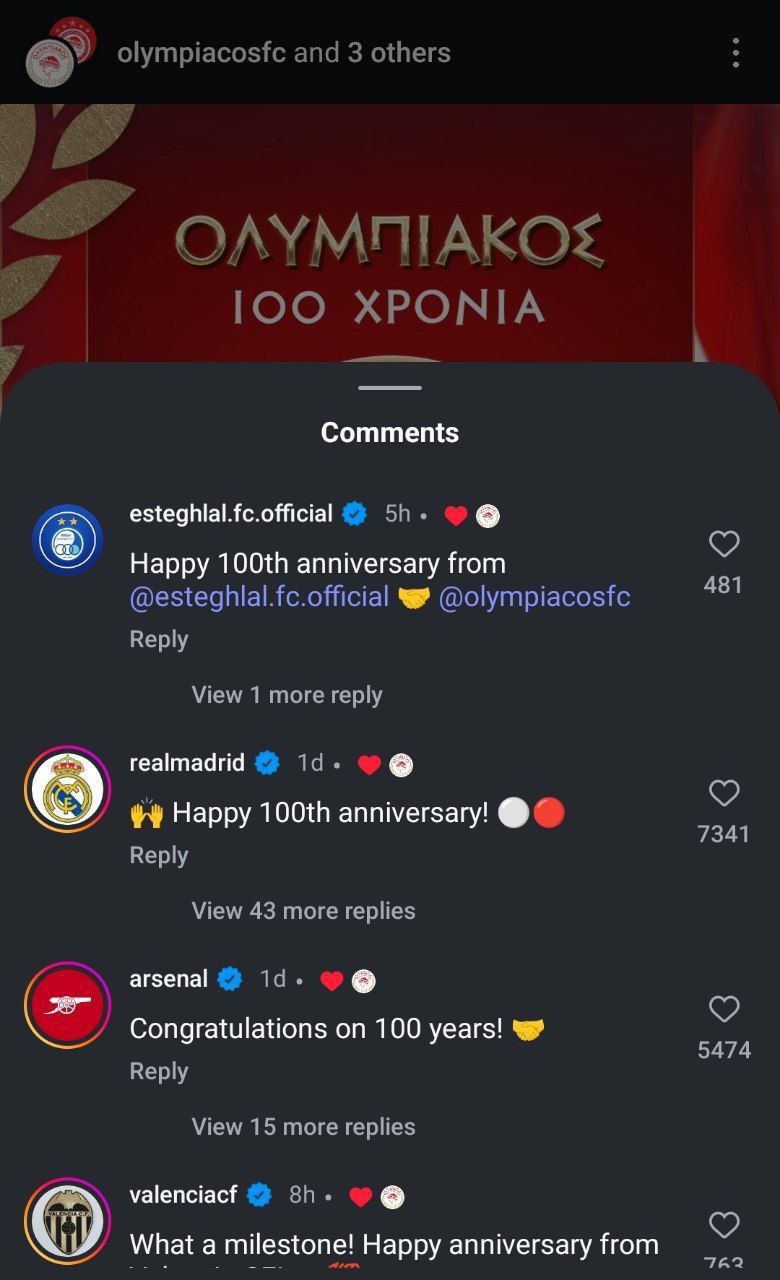The width and height of the screenshot is (780, 1280).
Task: Like the esteghlal.fc.official comment
Action: 723,544
